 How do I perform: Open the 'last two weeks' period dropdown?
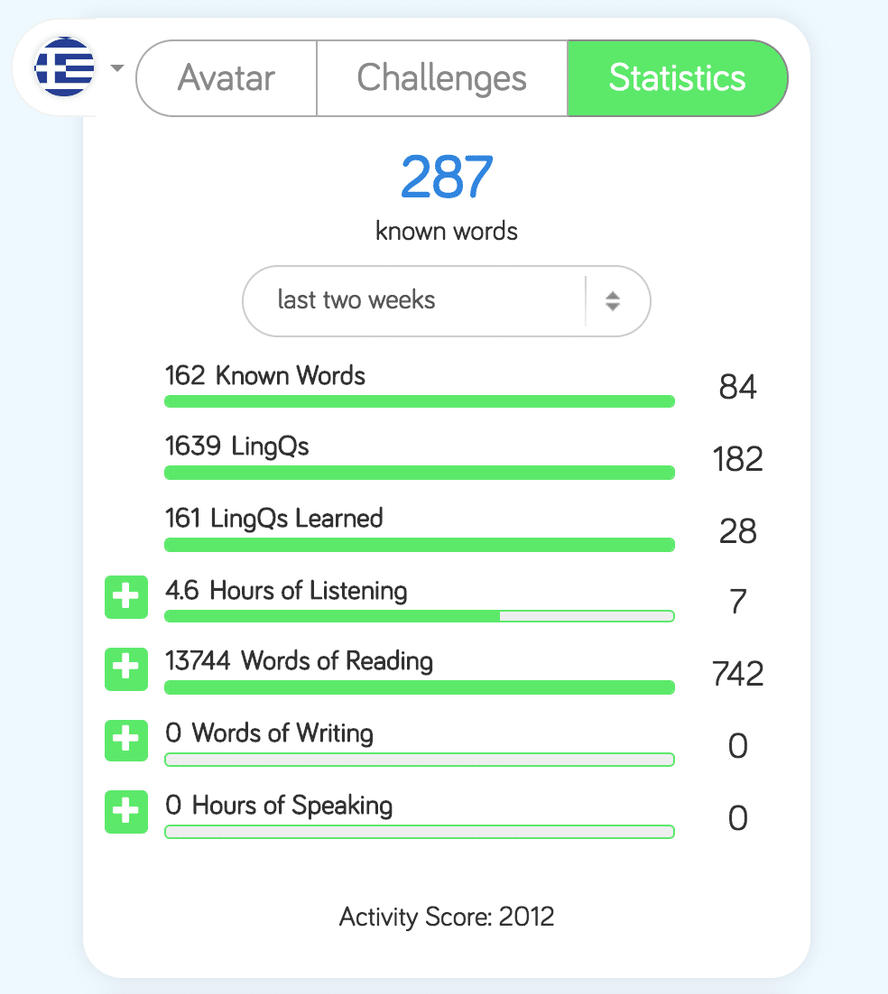click(x=446, y=300)
